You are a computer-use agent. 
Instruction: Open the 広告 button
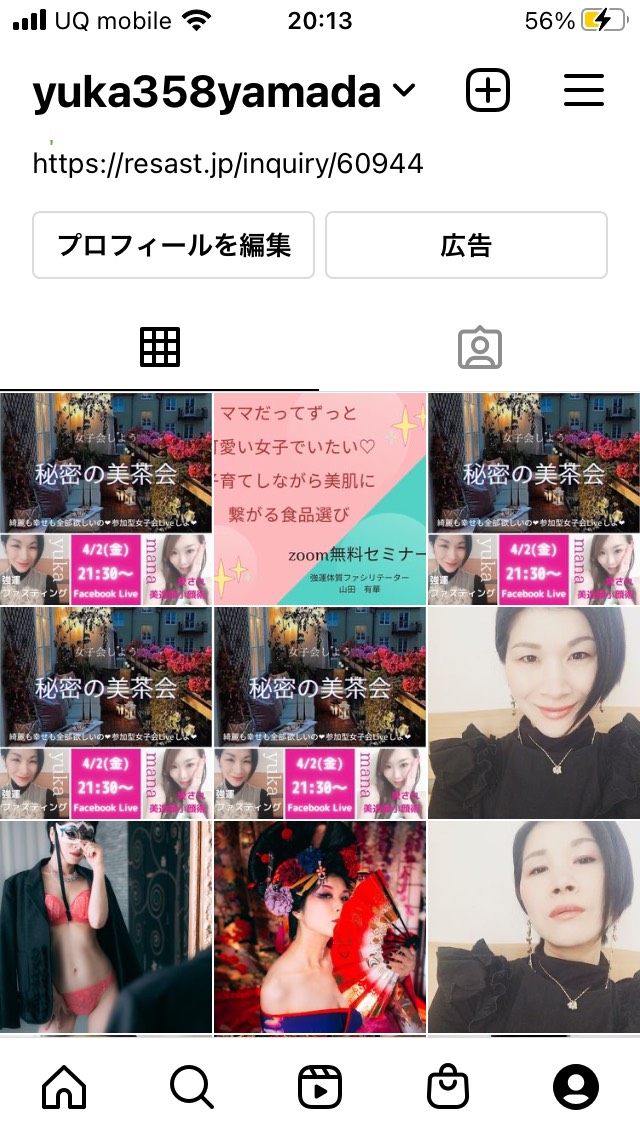coord(466,245)
